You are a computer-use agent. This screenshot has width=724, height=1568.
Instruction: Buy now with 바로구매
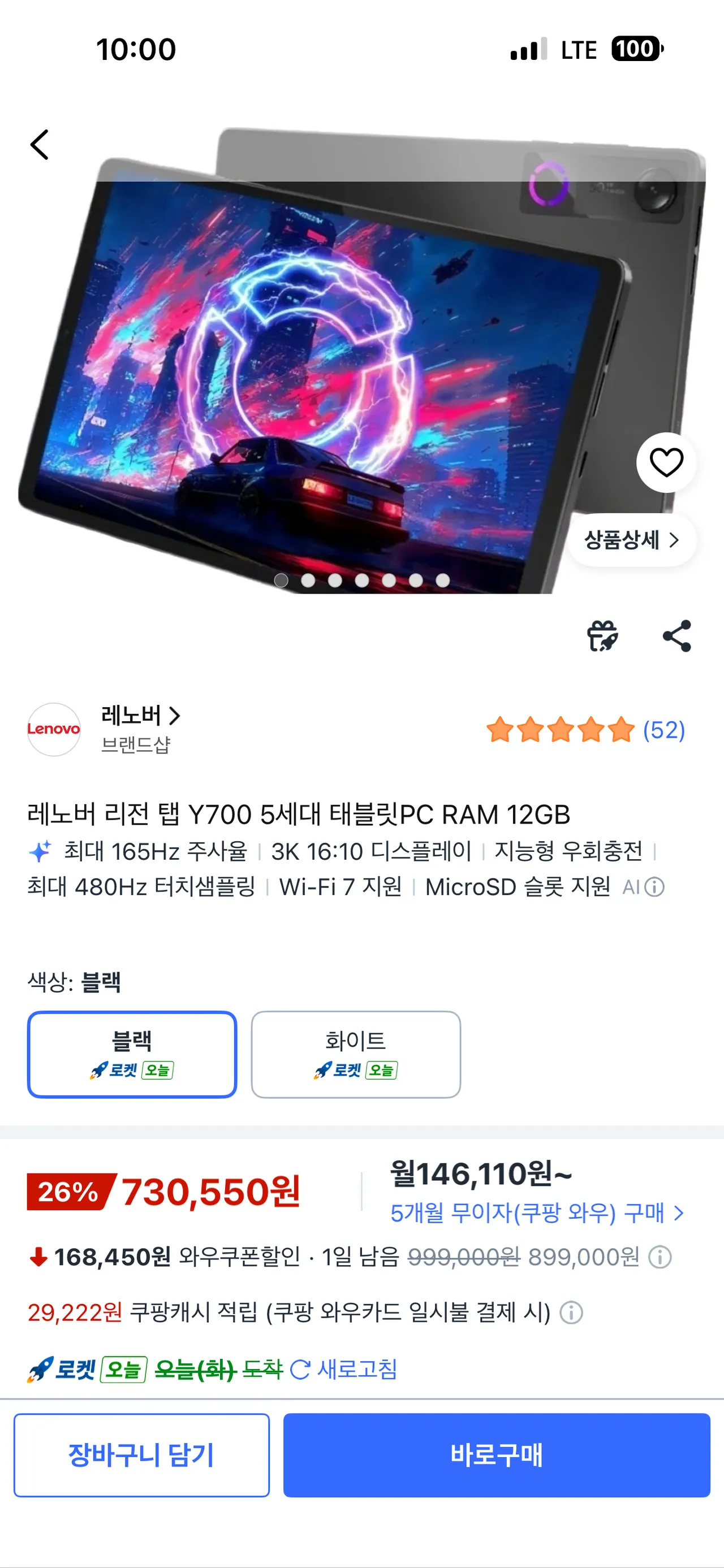496,1455
